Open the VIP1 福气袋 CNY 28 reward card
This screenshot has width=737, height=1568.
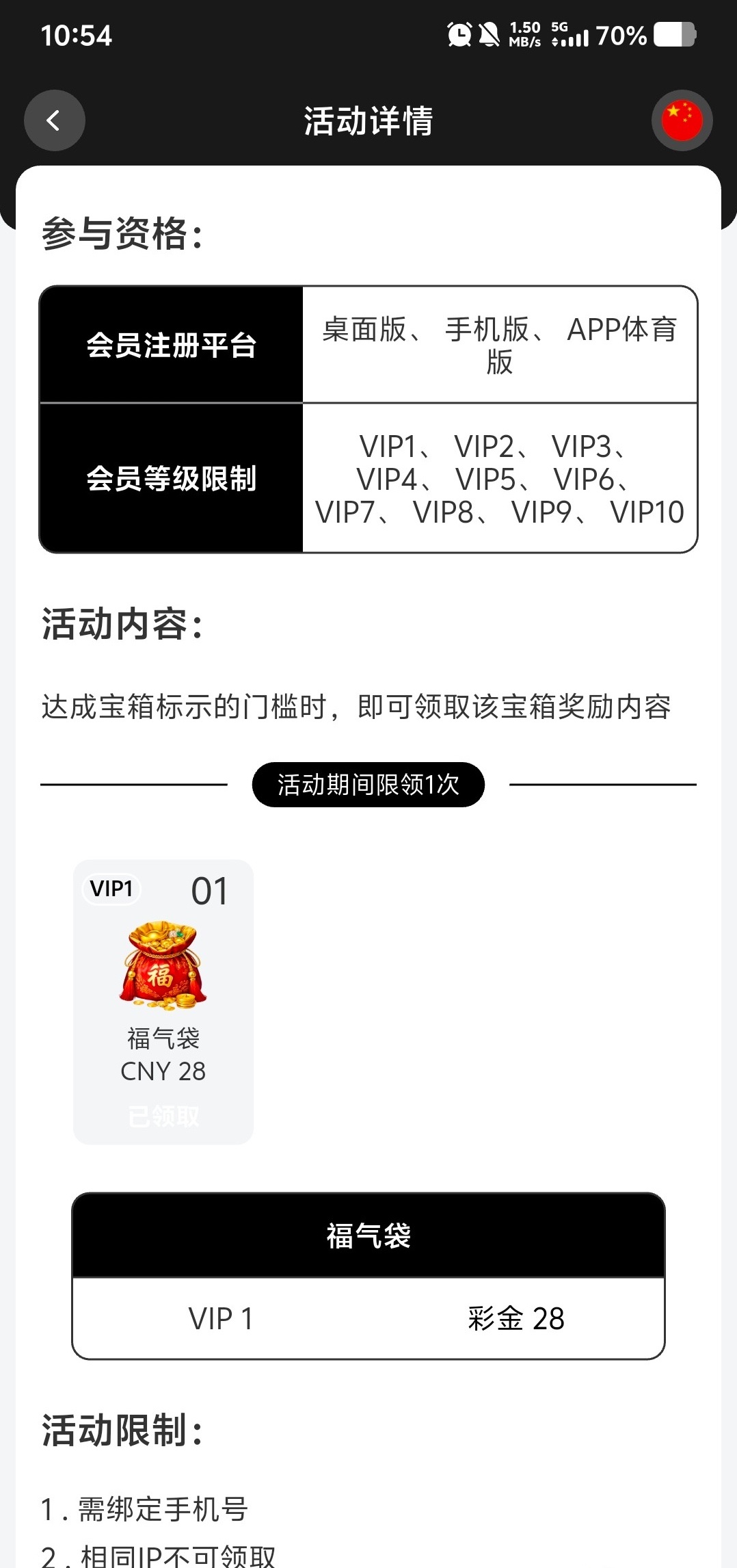tap(163, 1001)
